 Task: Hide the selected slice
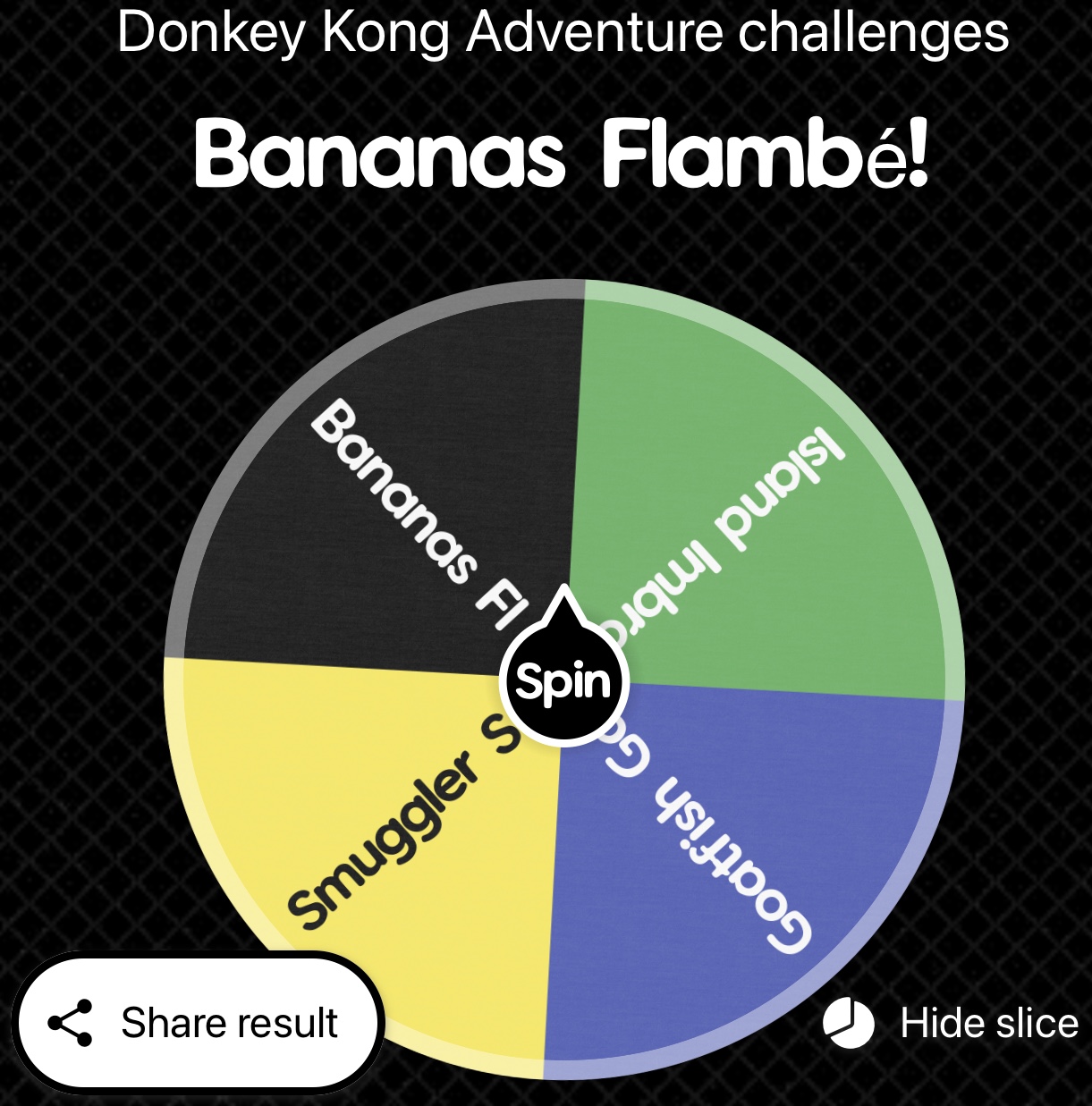pos(952,1023)
